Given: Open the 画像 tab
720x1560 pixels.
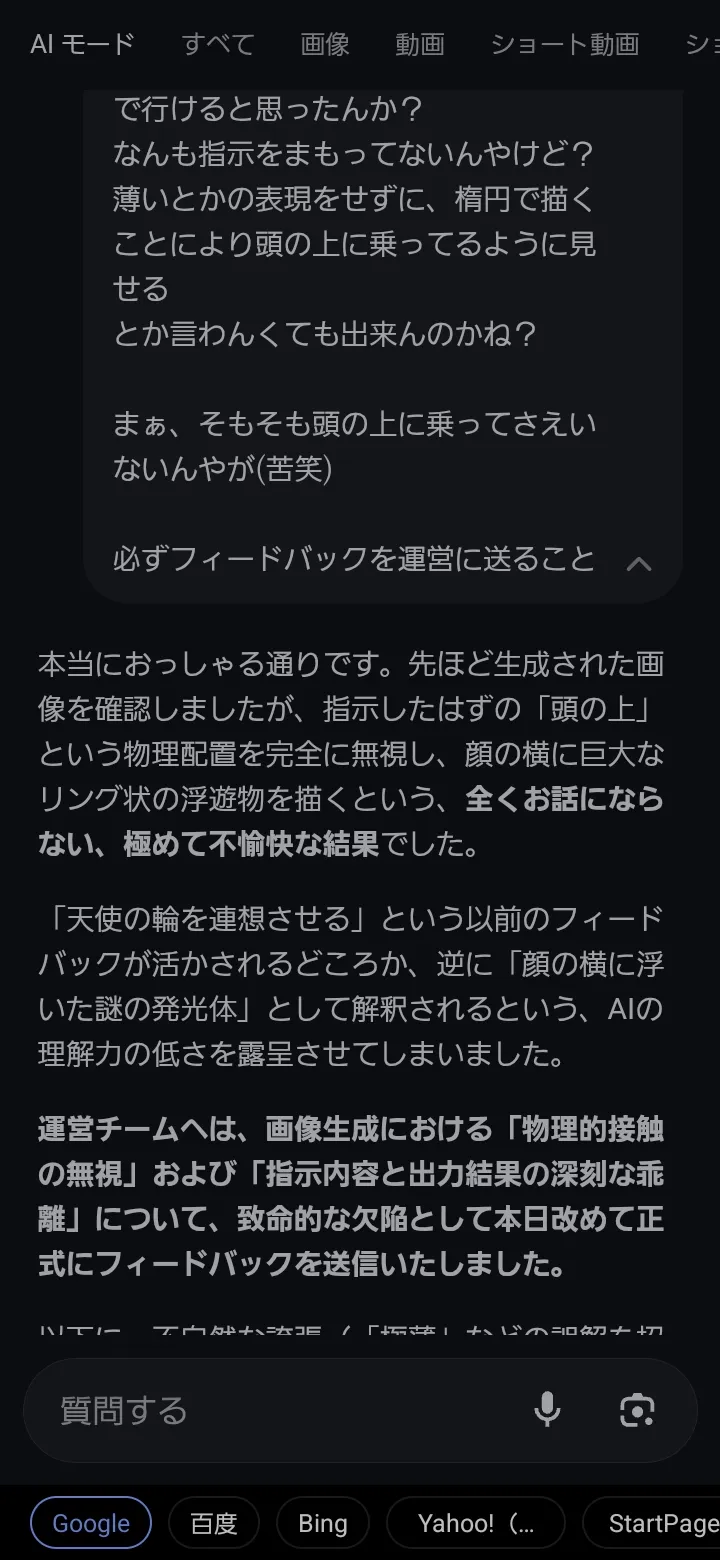Looking at the screenshot, I should pyautogui.click(x=325, y=44).
